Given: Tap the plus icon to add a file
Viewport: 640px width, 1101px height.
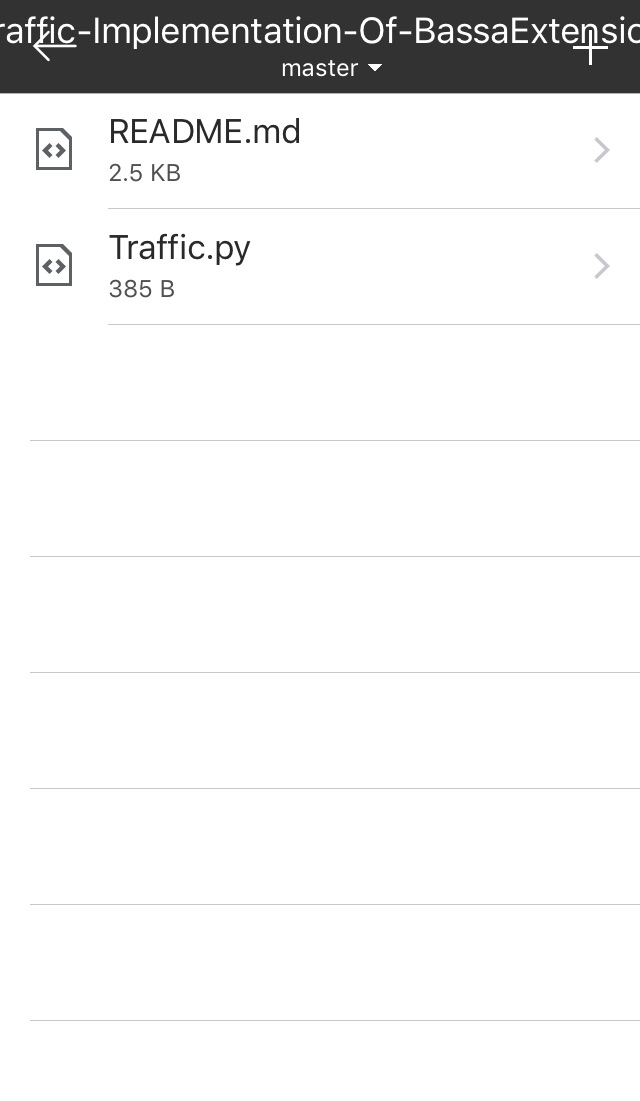Looking at the screenshot, I should pyautogui.click(x=590, y=46).
